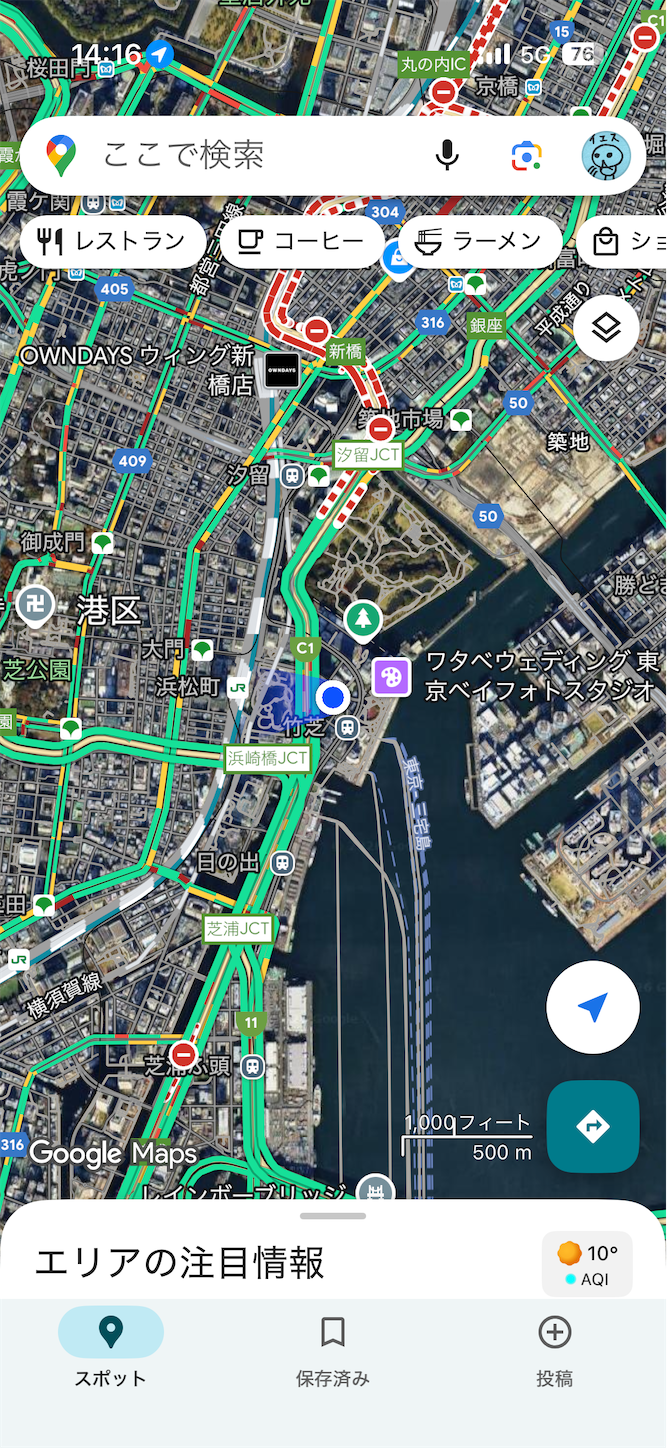Open the weather and AQI widget

[x=587, y=1264]
